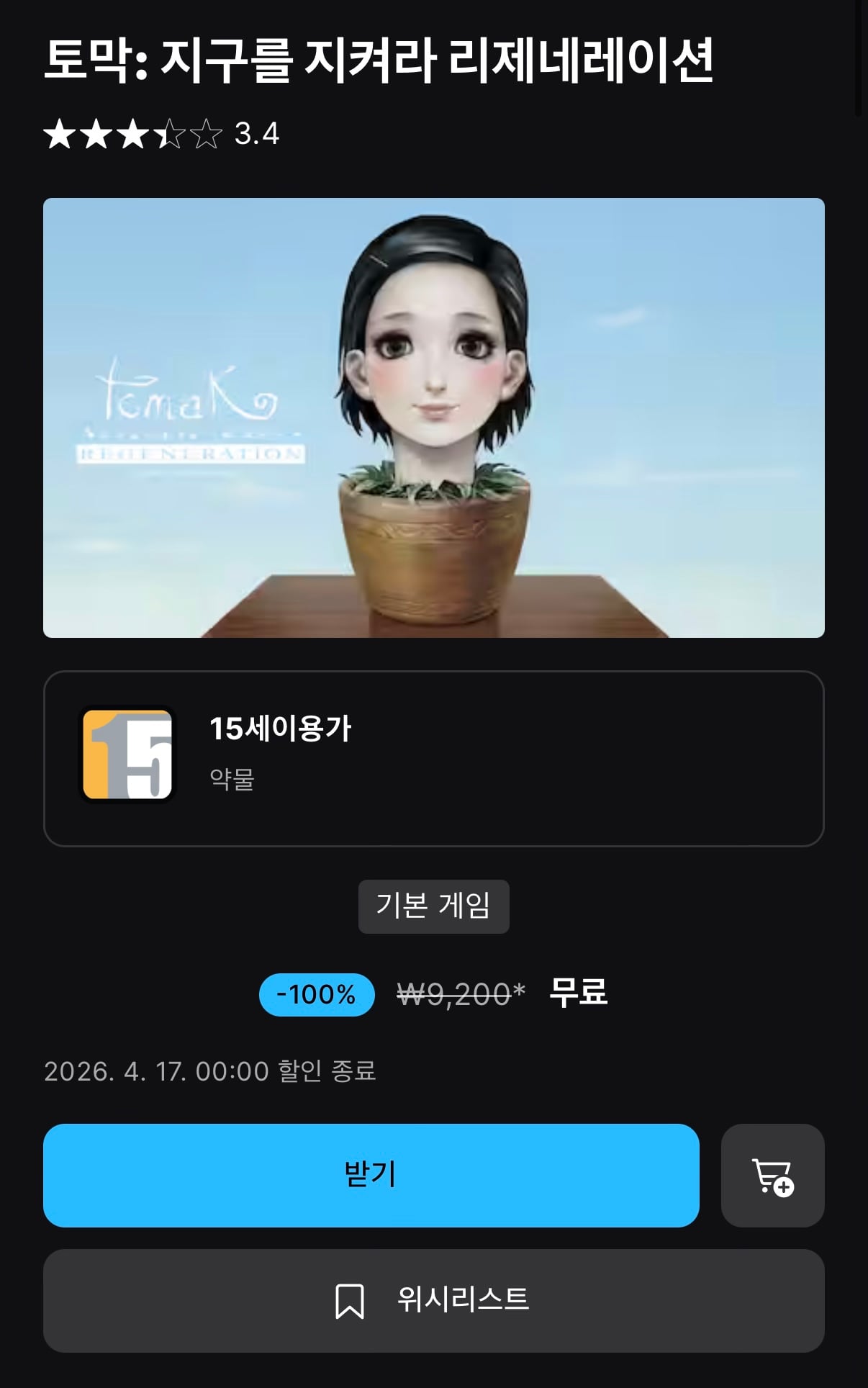Click the 3.4 rating score
The height and width of the screenshot is (1388, 868).
click(257, 133)
